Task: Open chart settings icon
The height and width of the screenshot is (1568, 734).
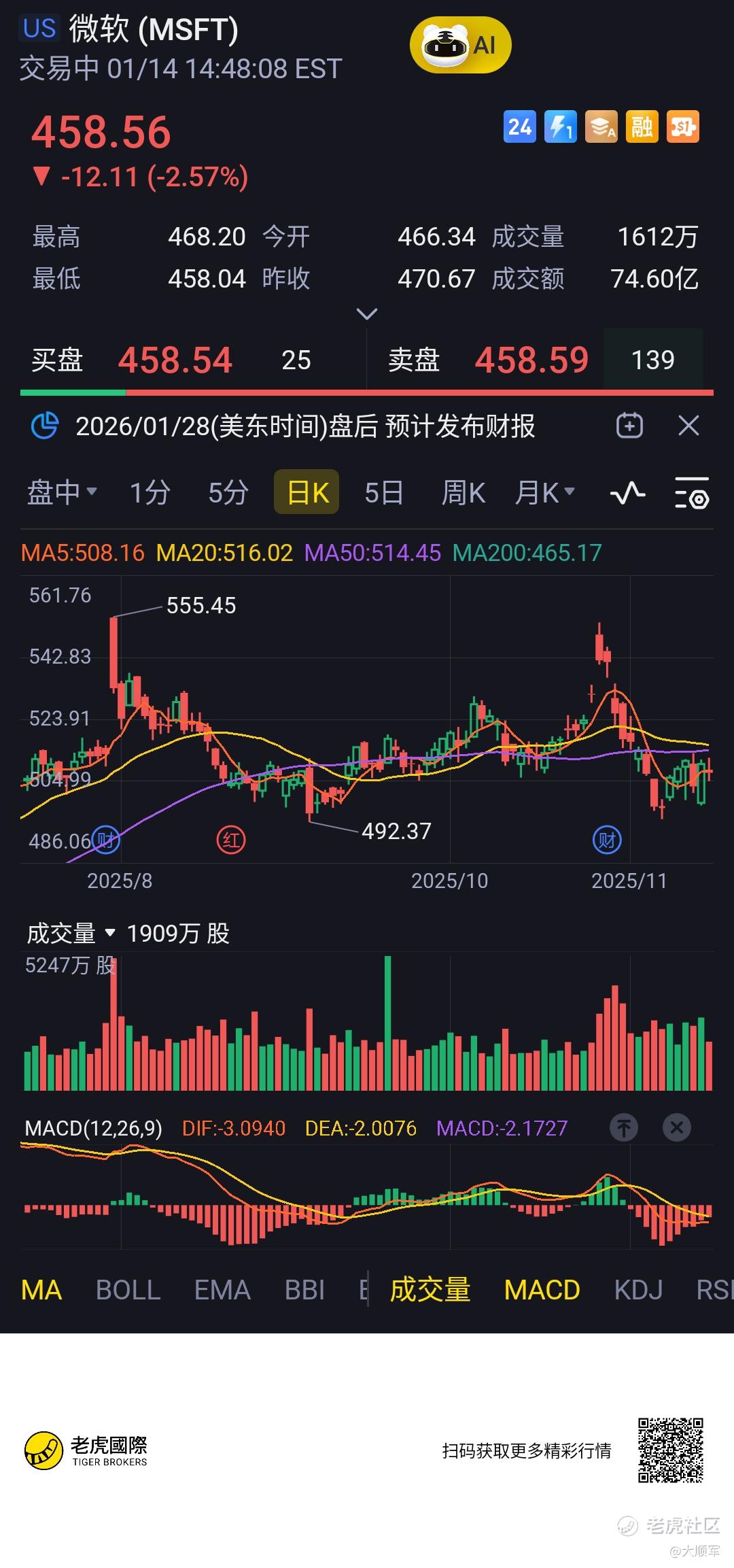Action: [x=691, y=494]
